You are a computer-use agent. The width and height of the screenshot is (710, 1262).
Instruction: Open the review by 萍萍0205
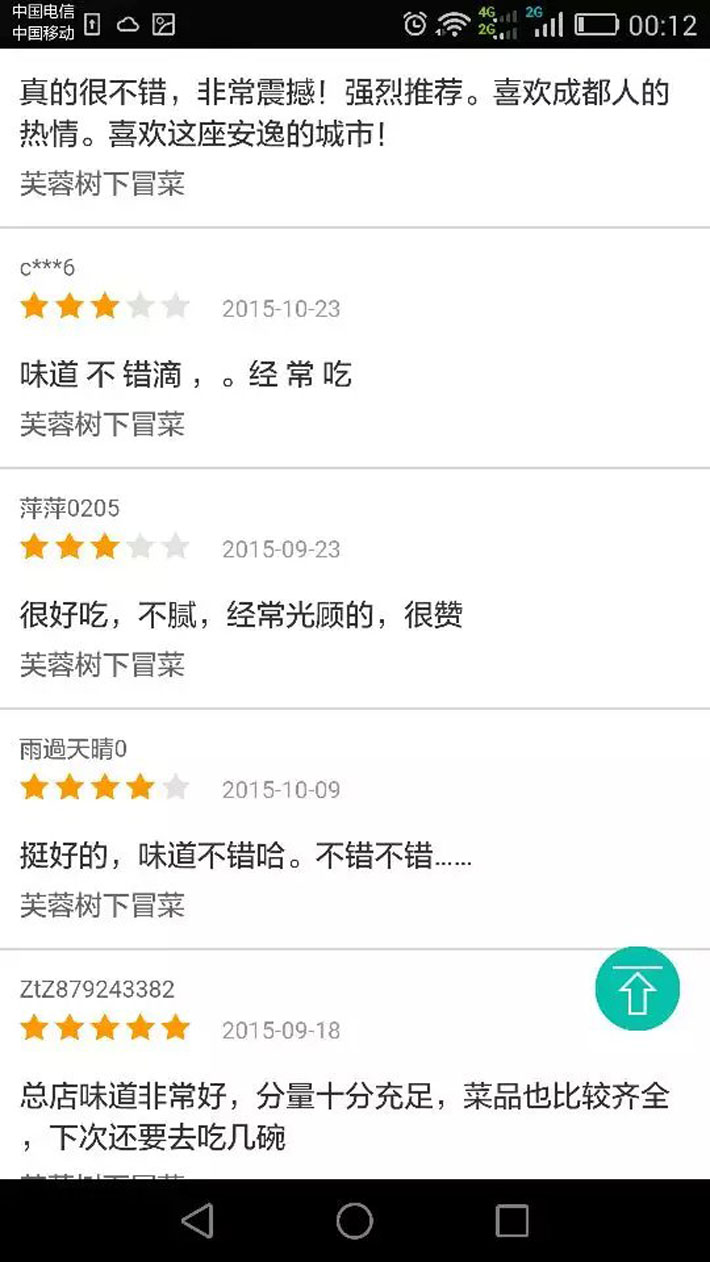[x=355, y=588]
